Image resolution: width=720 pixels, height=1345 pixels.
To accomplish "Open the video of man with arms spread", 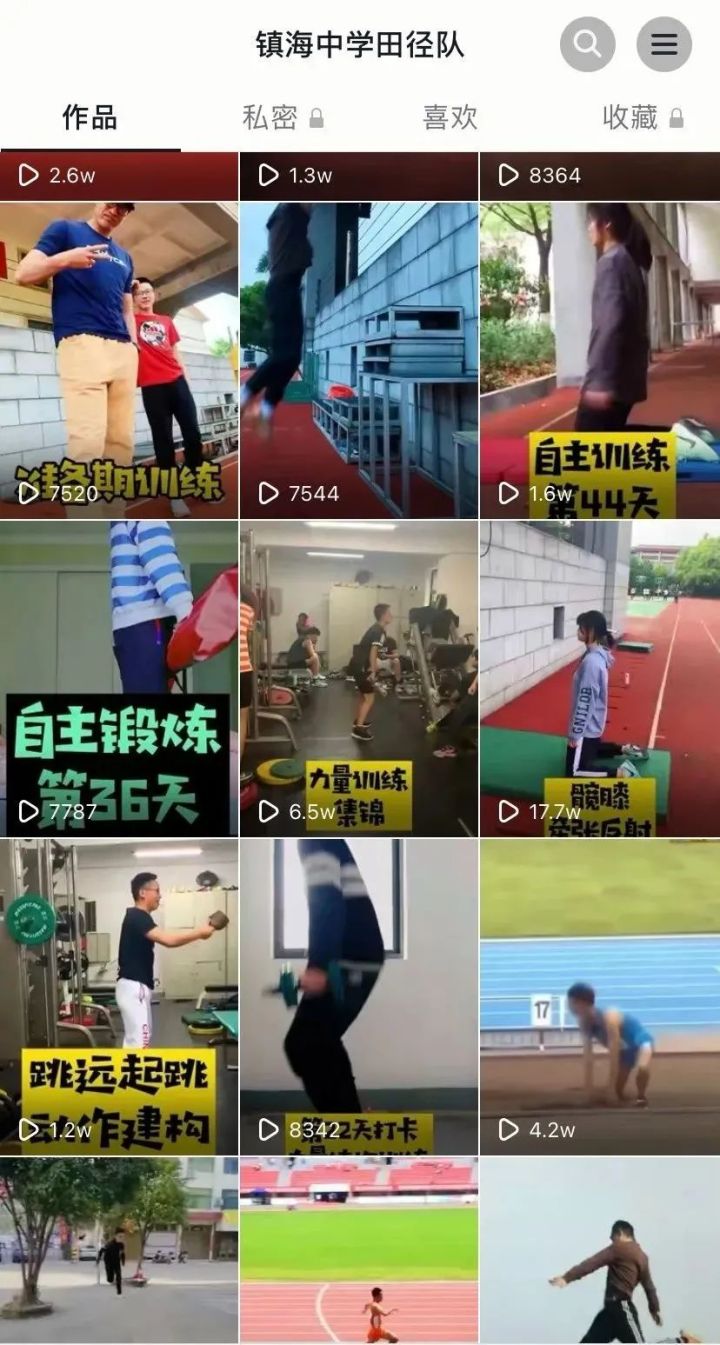I will pos(600,1250).
